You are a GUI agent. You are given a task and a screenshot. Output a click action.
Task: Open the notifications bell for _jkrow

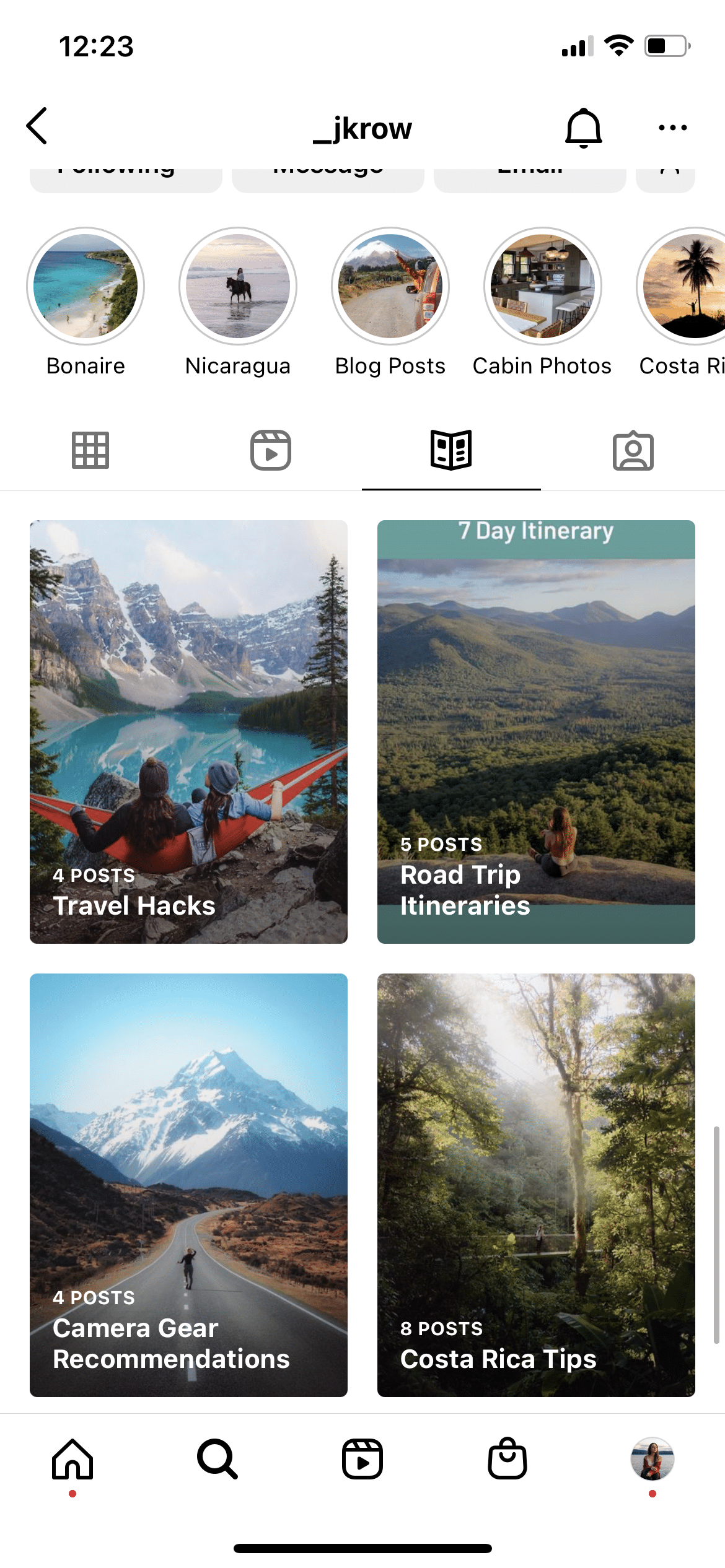tap(583, 128)
